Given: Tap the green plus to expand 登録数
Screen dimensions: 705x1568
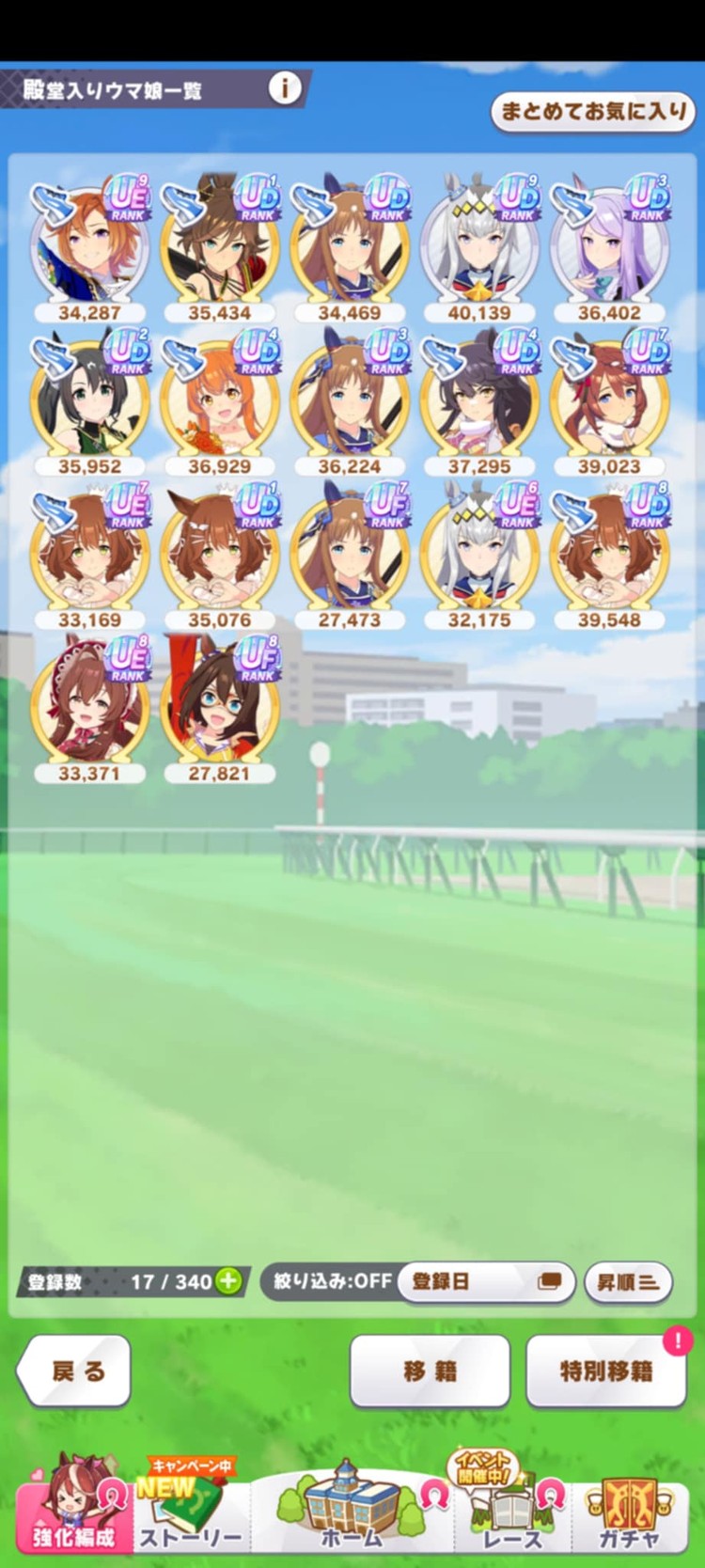Looking at the screenshot, I should [228, 1280].
